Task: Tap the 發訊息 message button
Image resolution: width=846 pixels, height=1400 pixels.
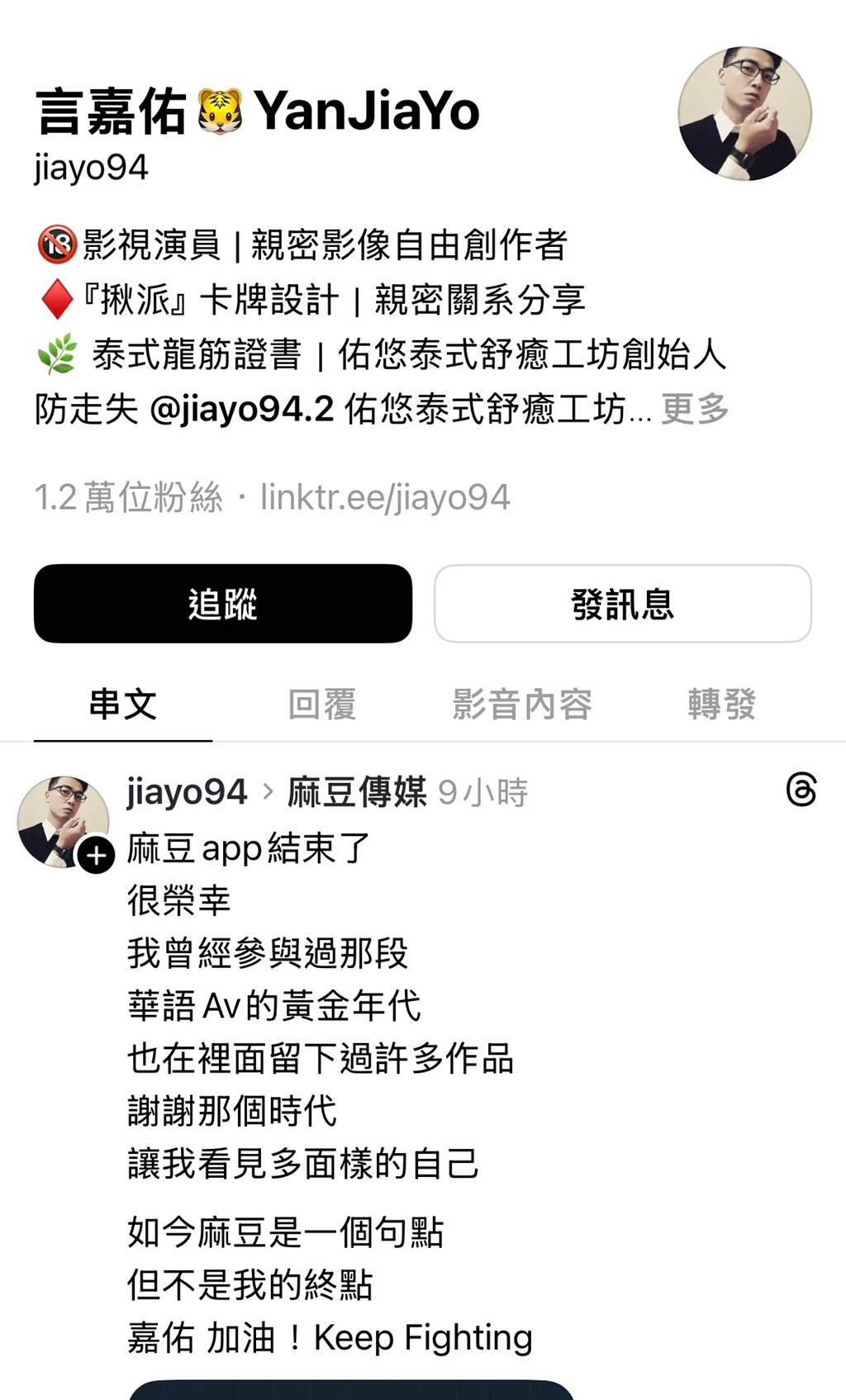Action: [x=622, y=604]
